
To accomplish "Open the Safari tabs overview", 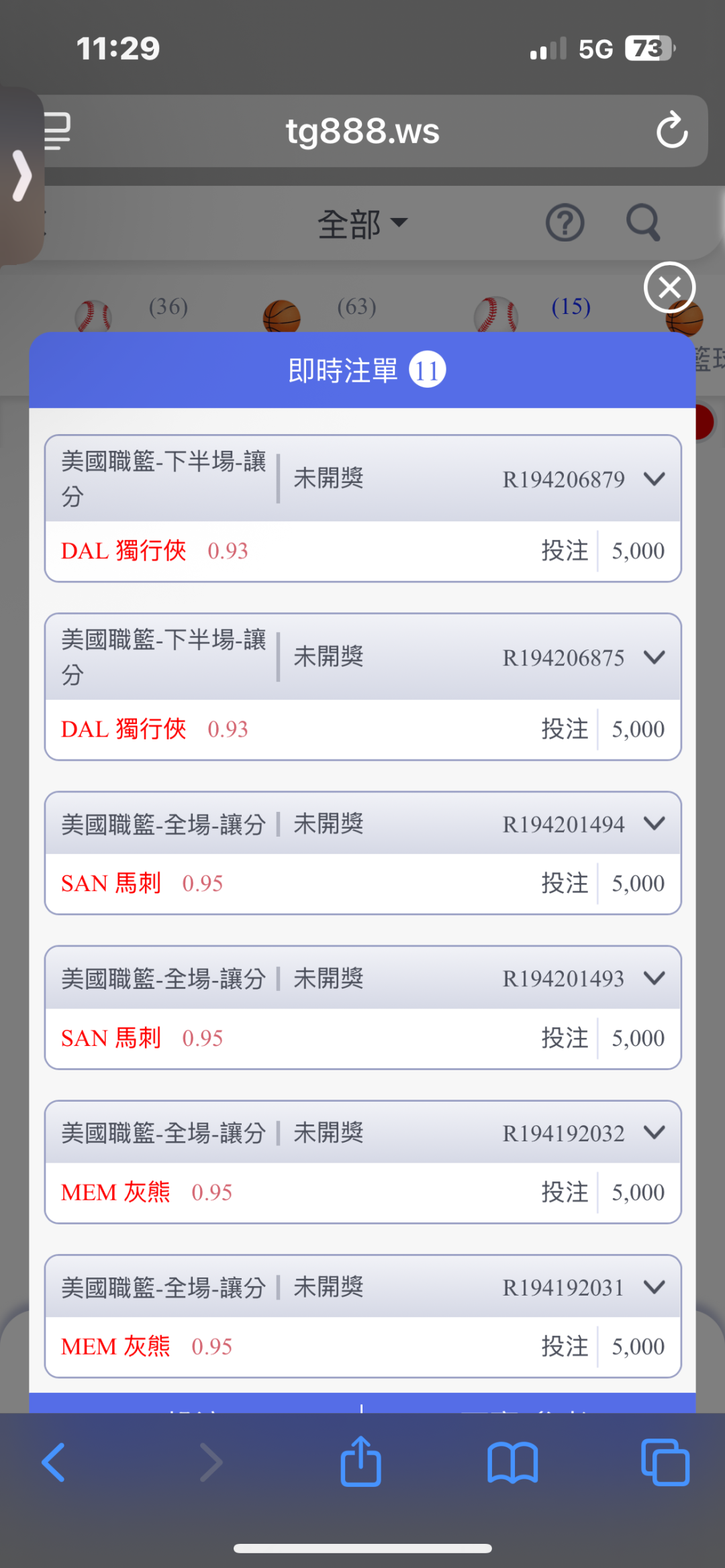I will pos(665,1462).
